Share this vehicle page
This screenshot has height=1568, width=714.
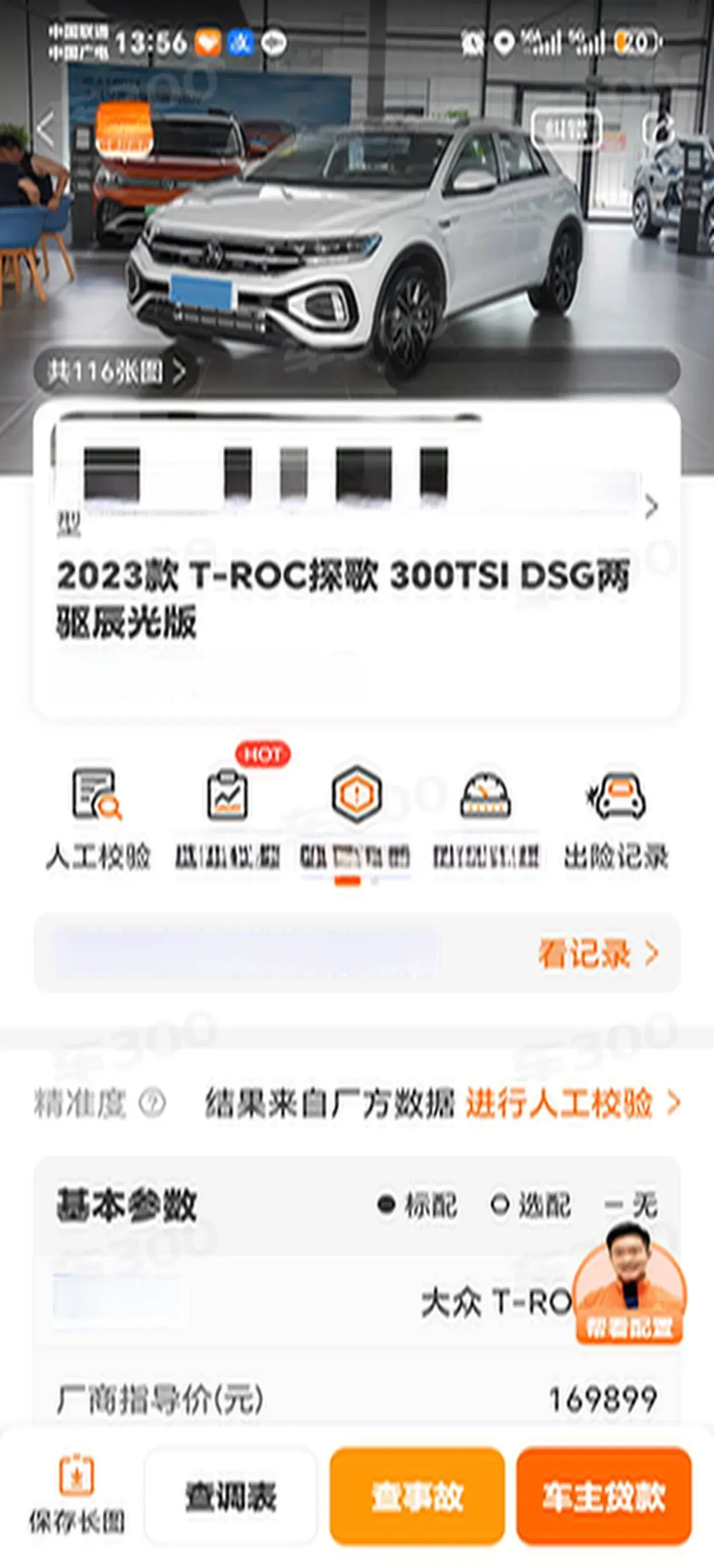pos(659,128)
